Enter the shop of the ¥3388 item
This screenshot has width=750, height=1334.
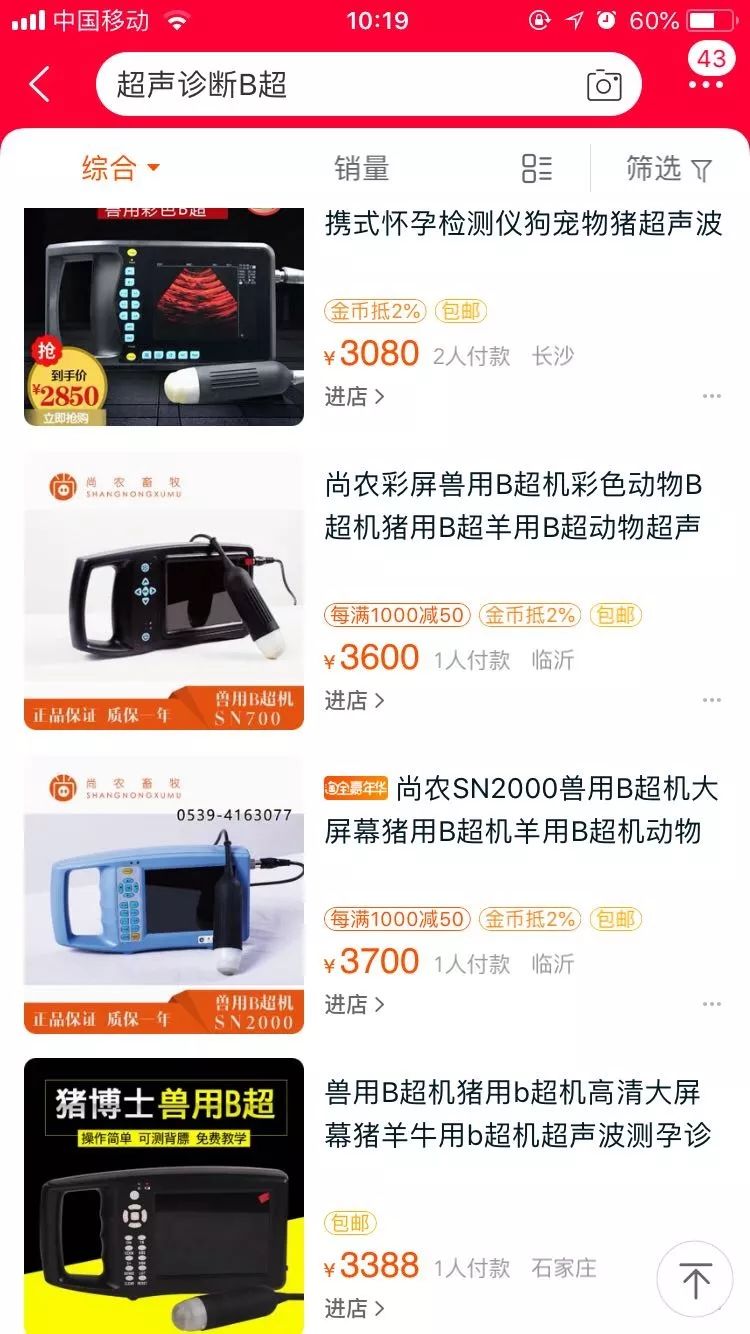coord(354,1308)
